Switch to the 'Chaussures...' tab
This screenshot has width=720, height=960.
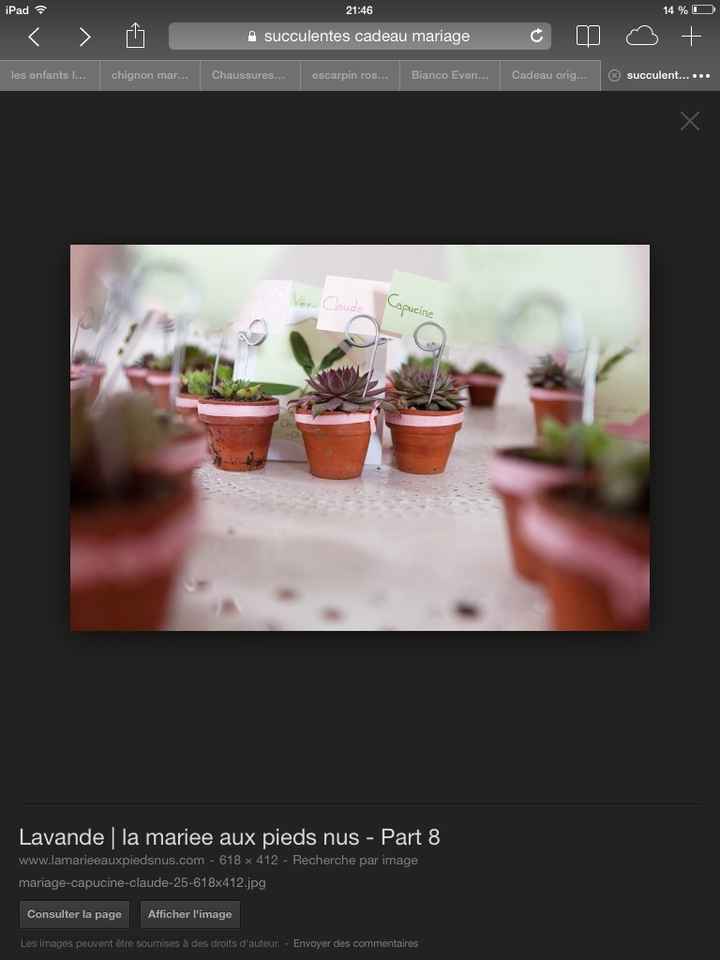point(250,75)
